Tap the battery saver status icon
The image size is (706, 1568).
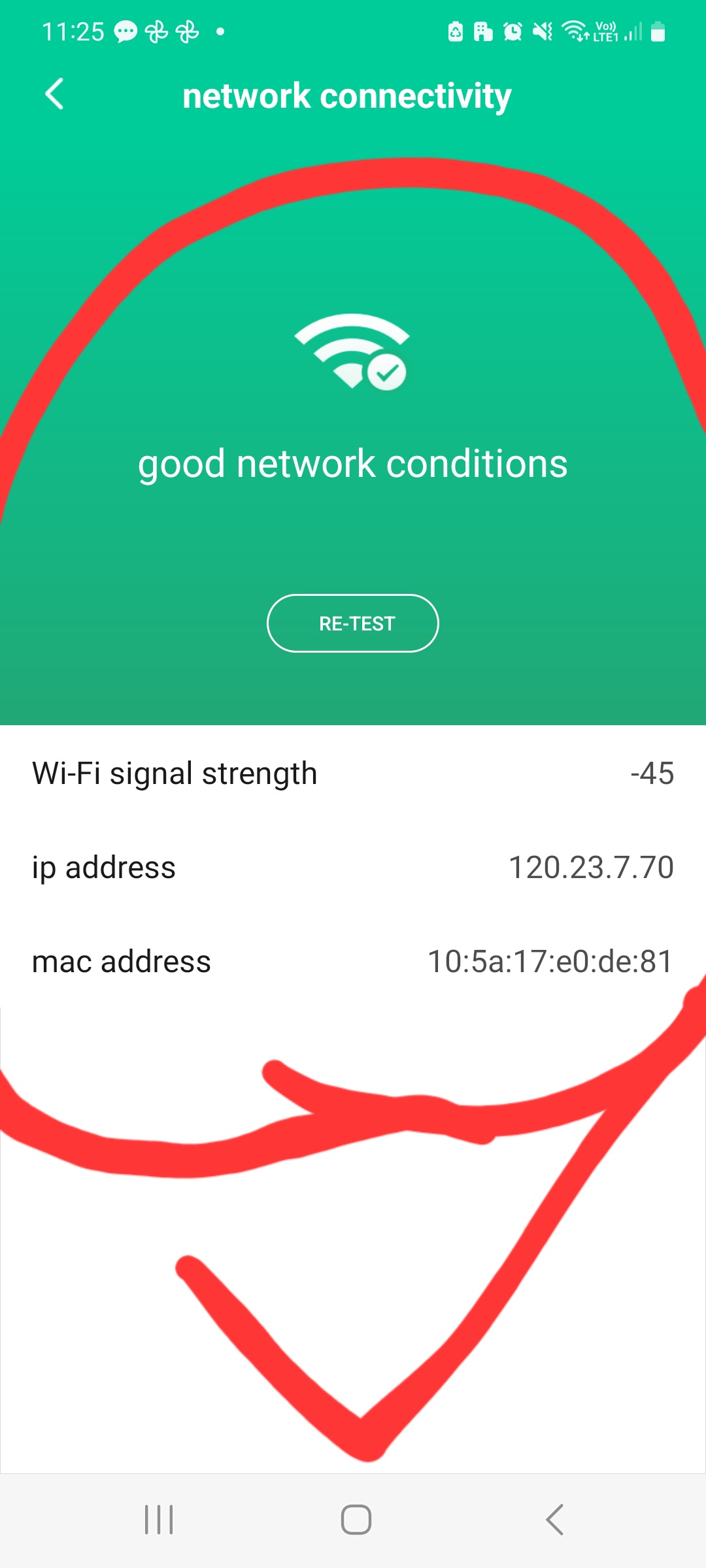pos(456,31)
